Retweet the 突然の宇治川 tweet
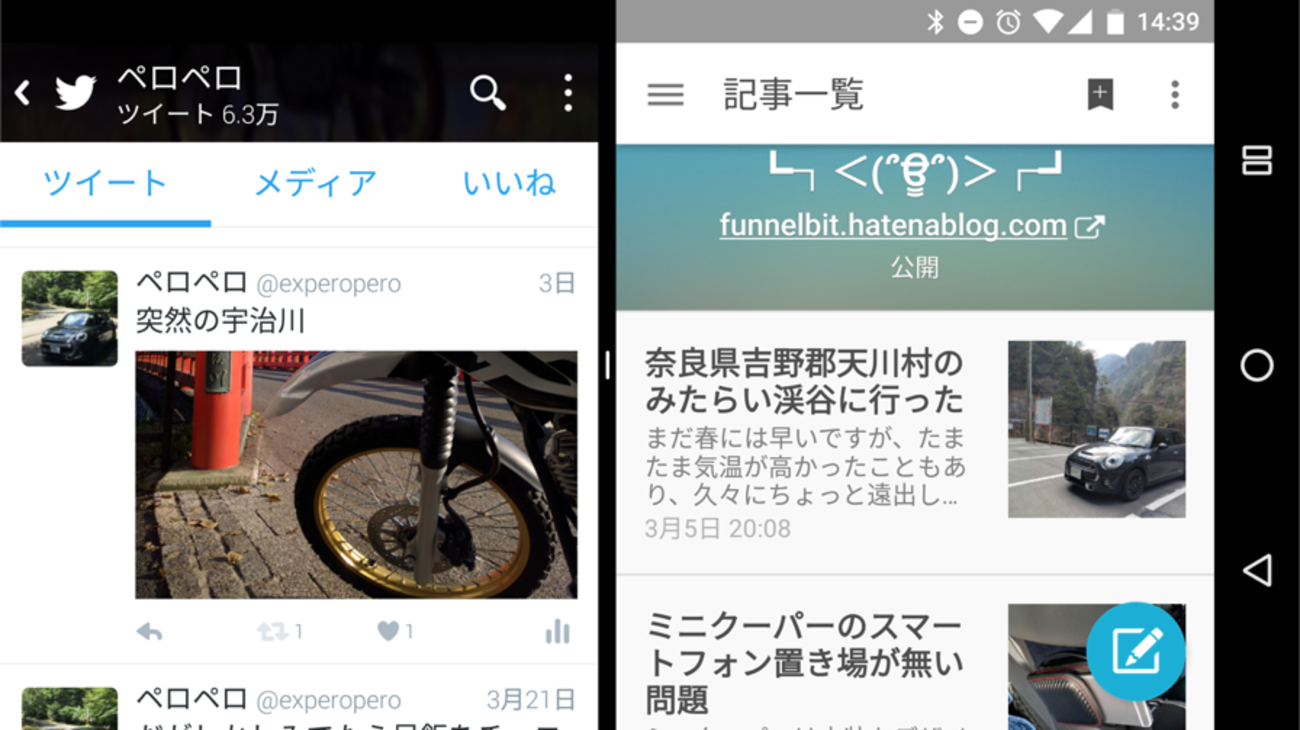Viewport: 1300px width, 730px height. coord(272,631)
